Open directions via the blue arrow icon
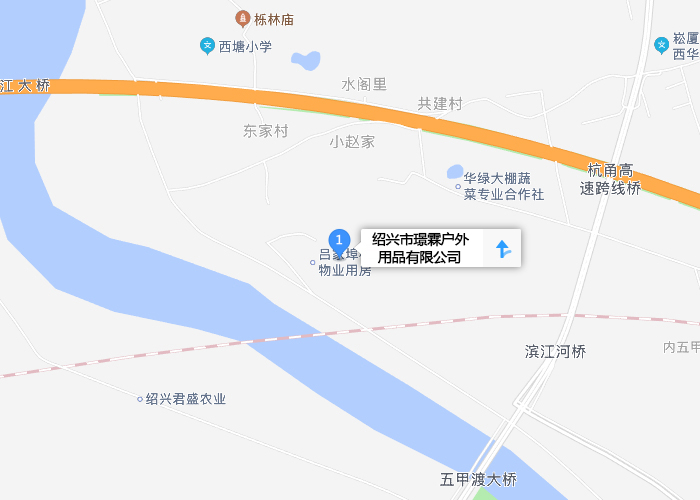 pyautogui.click(x=503, y=248)
